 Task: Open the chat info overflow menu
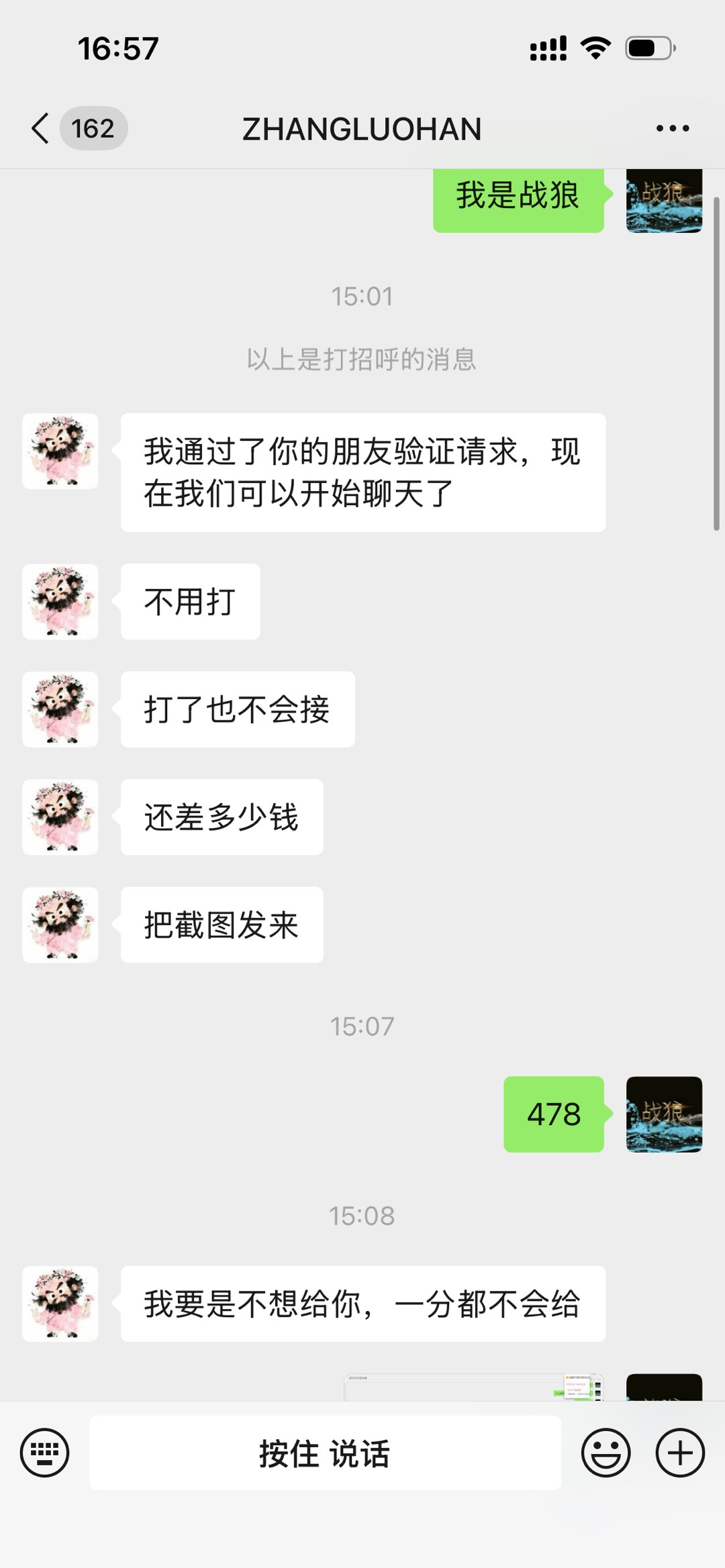coord(672,128)
